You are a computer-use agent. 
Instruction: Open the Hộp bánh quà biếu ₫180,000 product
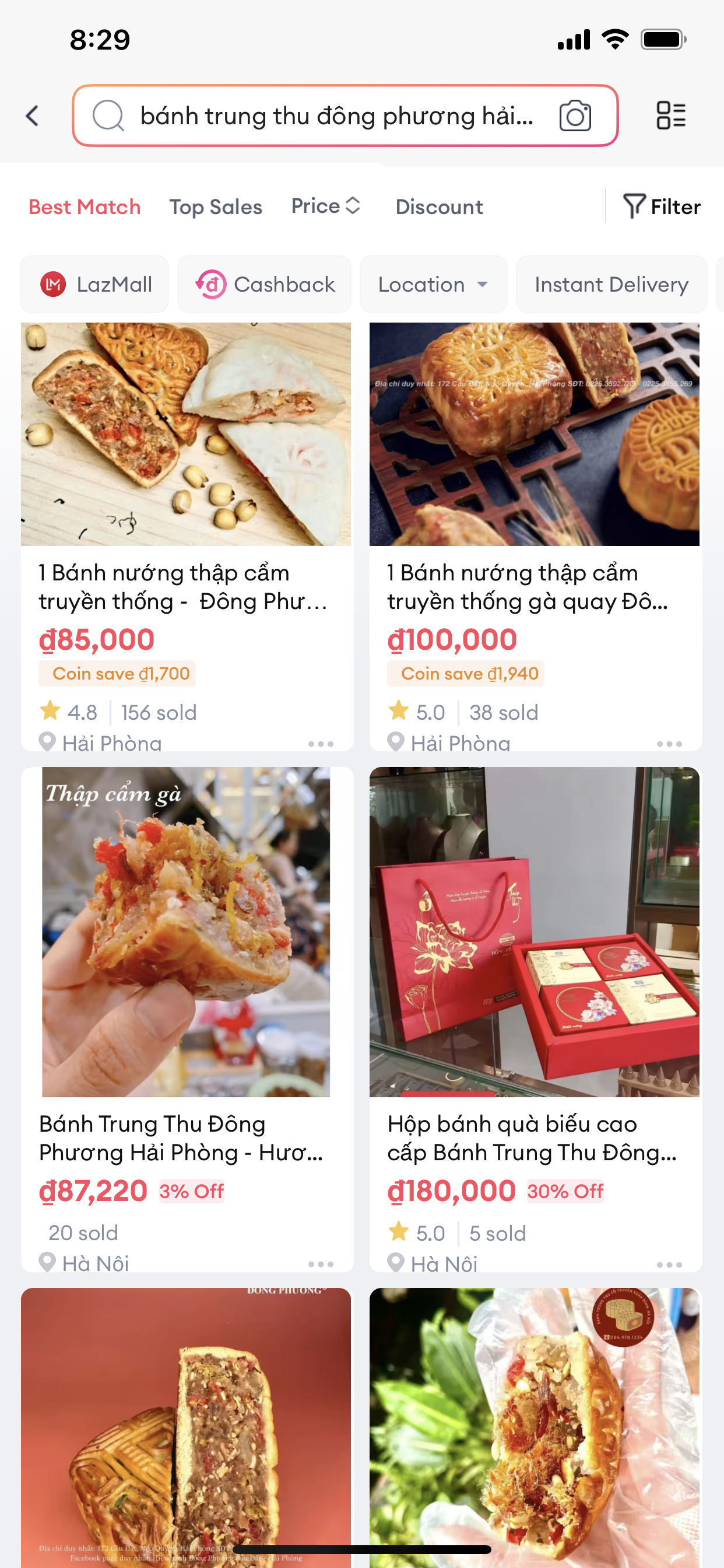535,1020
